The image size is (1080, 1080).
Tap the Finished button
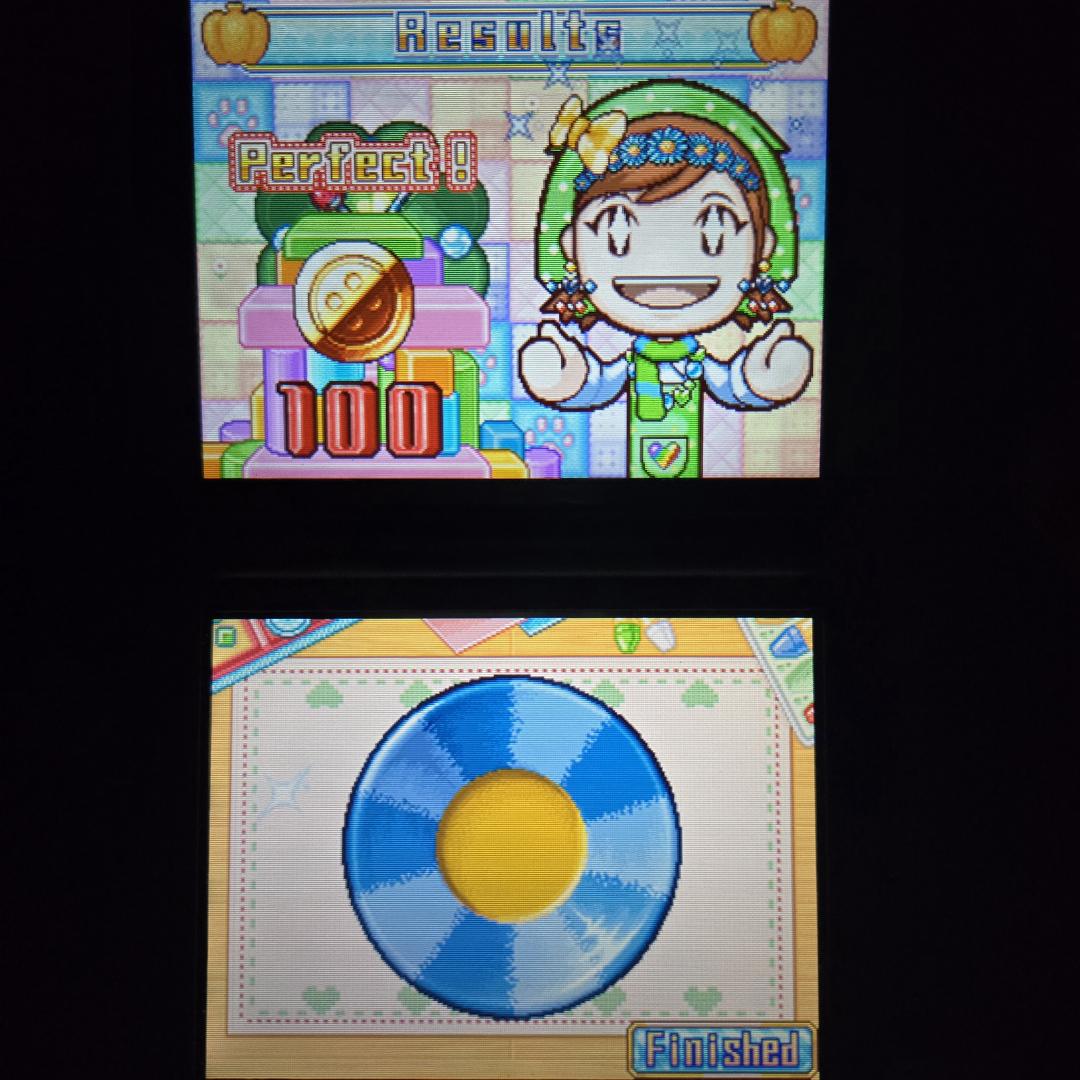click(x=722, y=1049)
